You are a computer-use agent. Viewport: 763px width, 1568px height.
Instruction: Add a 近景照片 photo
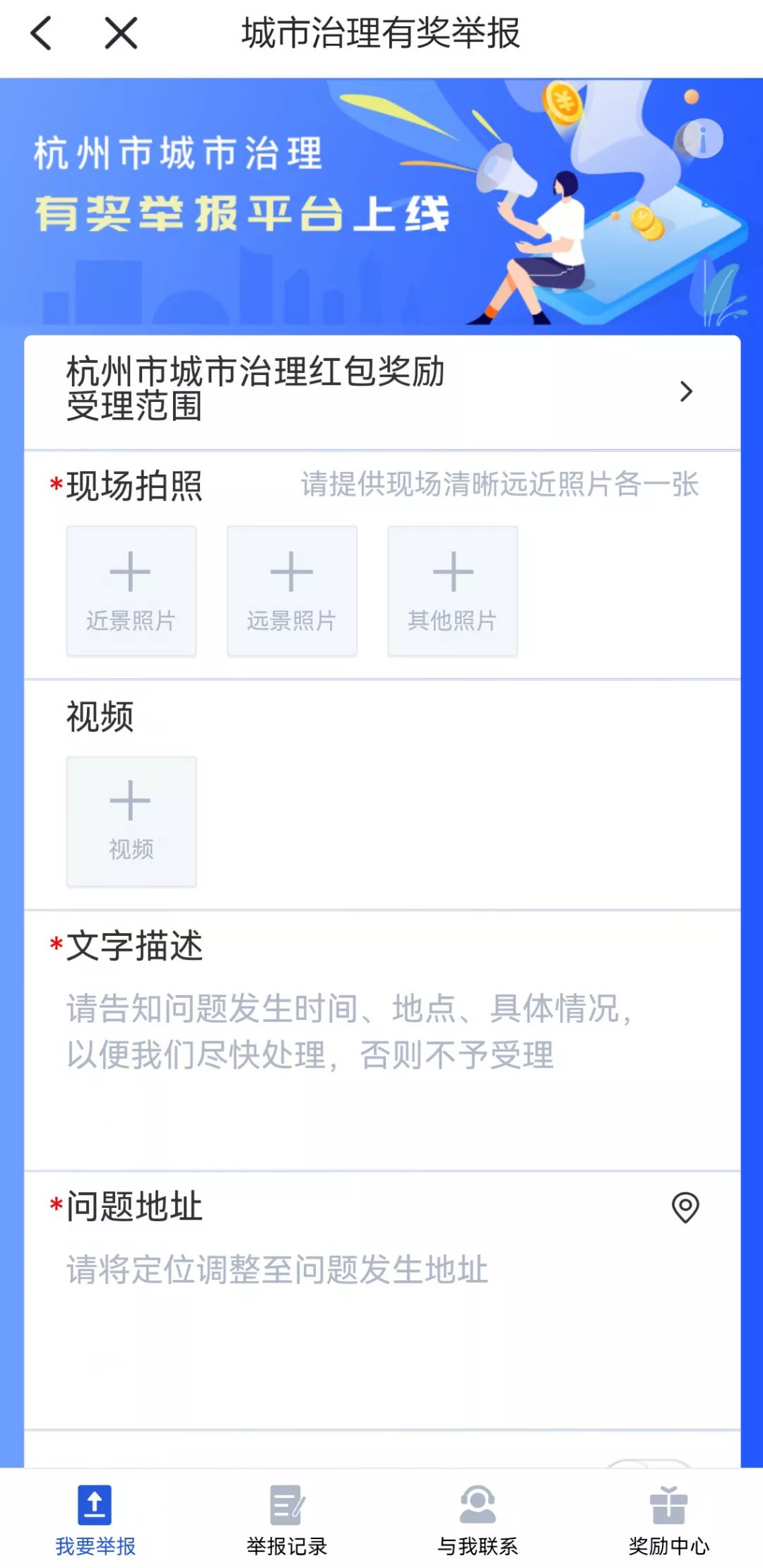click(131, 590)
